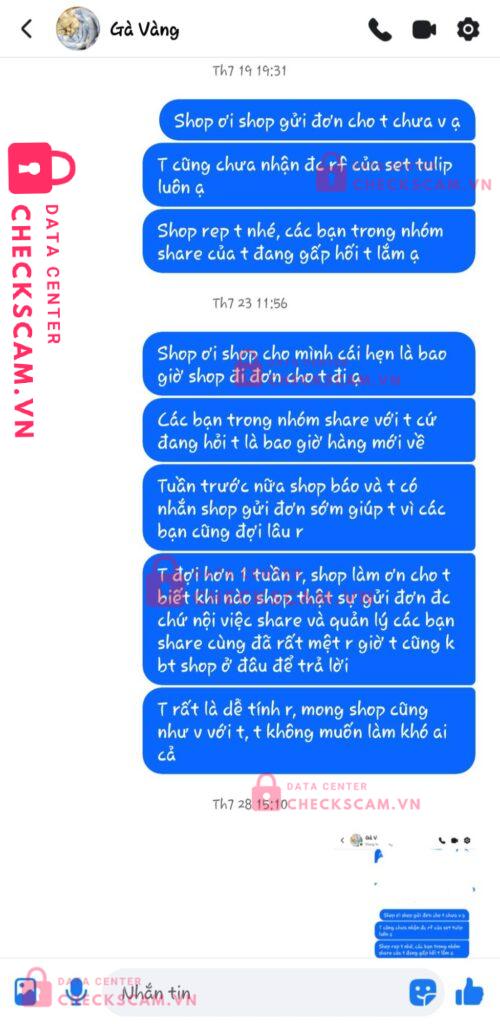Send a thumbs-up like

coord(469,993)
